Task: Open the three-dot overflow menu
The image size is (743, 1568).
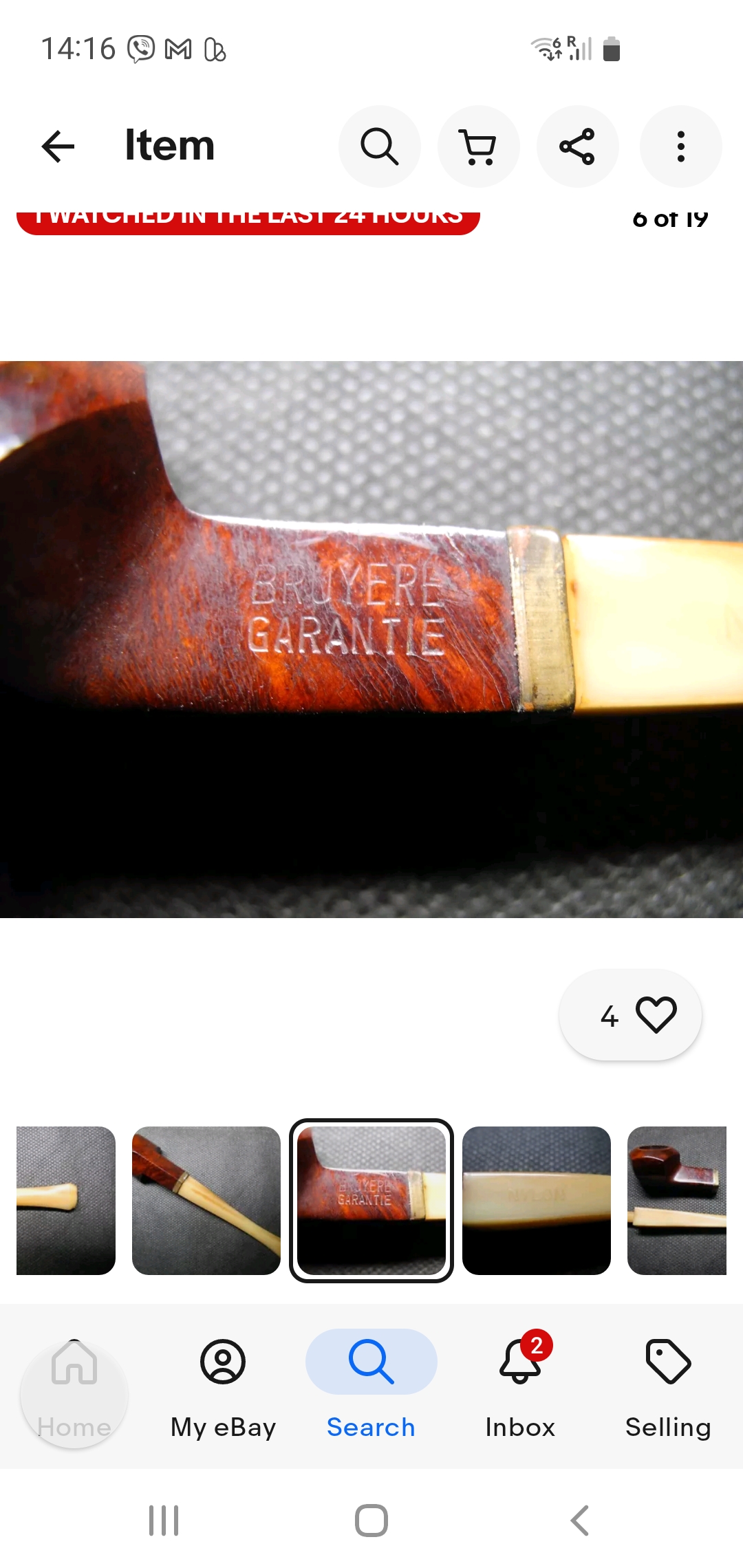Action: 680,146
